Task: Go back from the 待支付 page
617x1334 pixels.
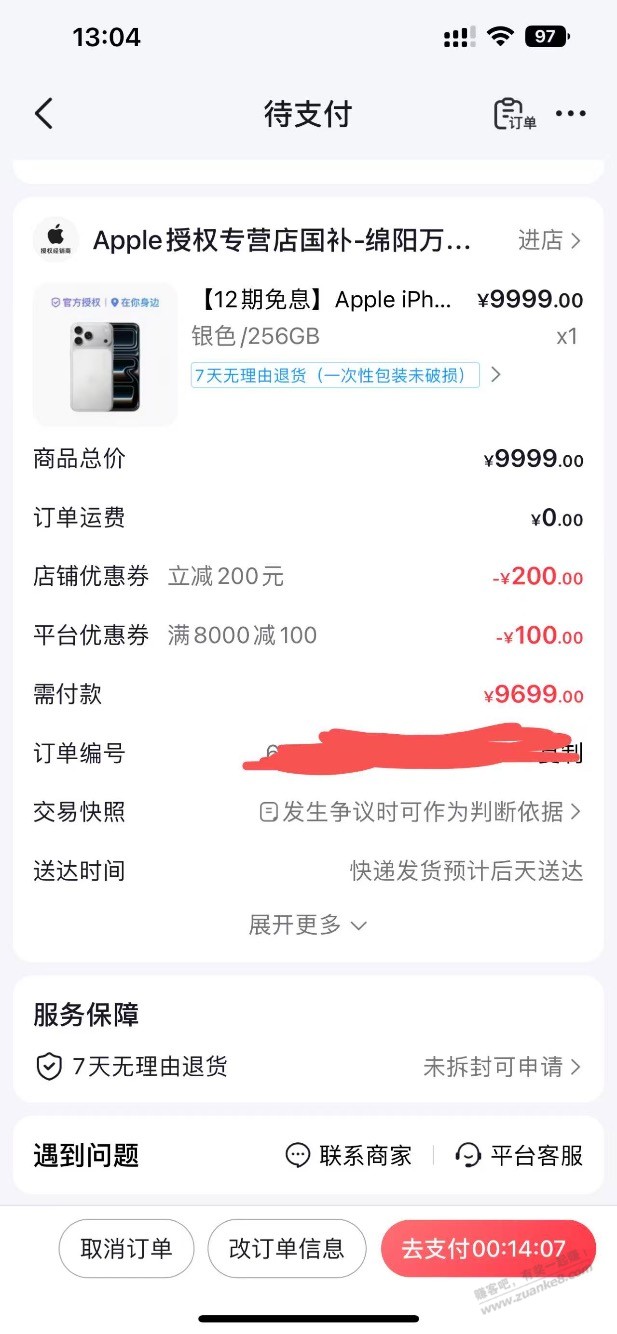Action: coord(43,114)
